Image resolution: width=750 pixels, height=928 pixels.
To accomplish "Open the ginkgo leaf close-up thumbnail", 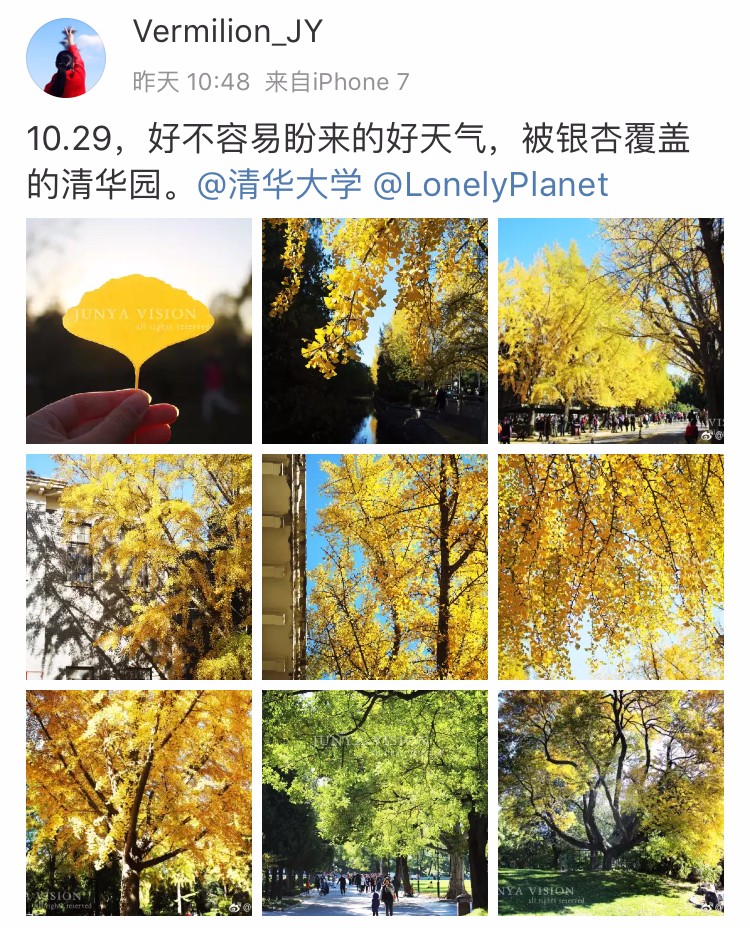I will click(x=140, y=331).
